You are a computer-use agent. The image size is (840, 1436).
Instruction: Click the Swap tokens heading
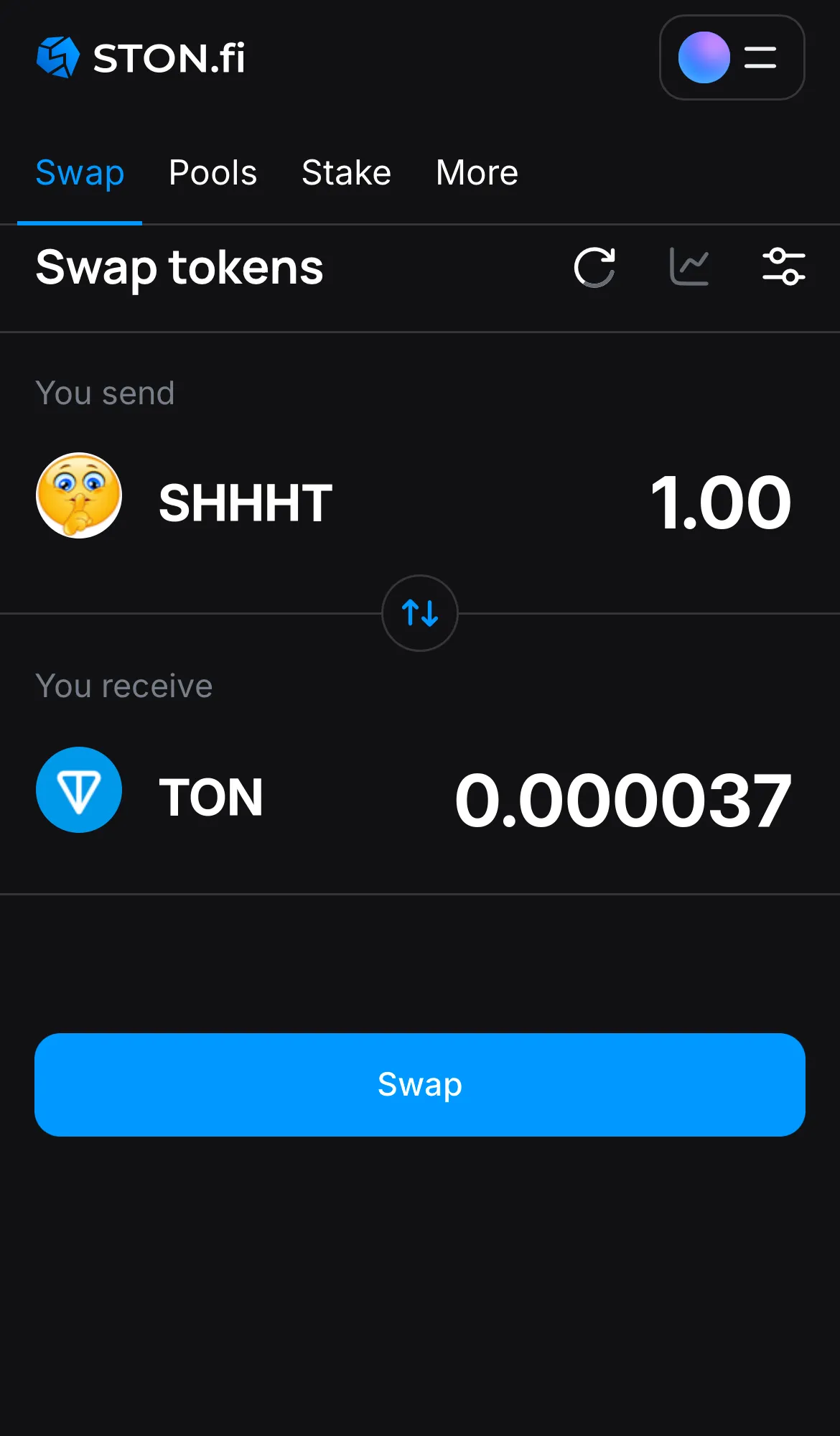[x=179, y=268]
